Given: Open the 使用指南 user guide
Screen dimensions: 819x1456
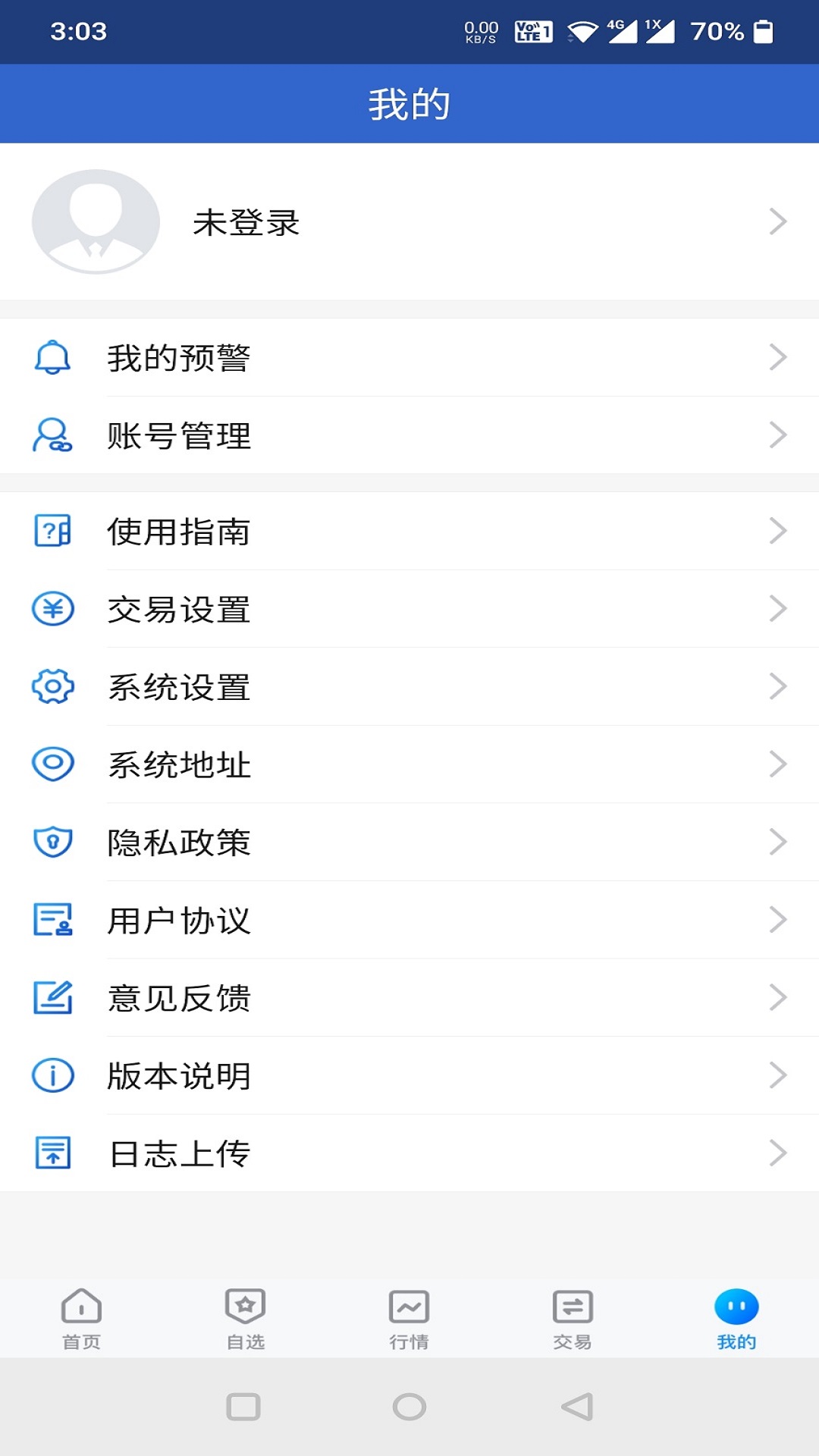Looking at the screenshot, I should (x=409, y=532).
